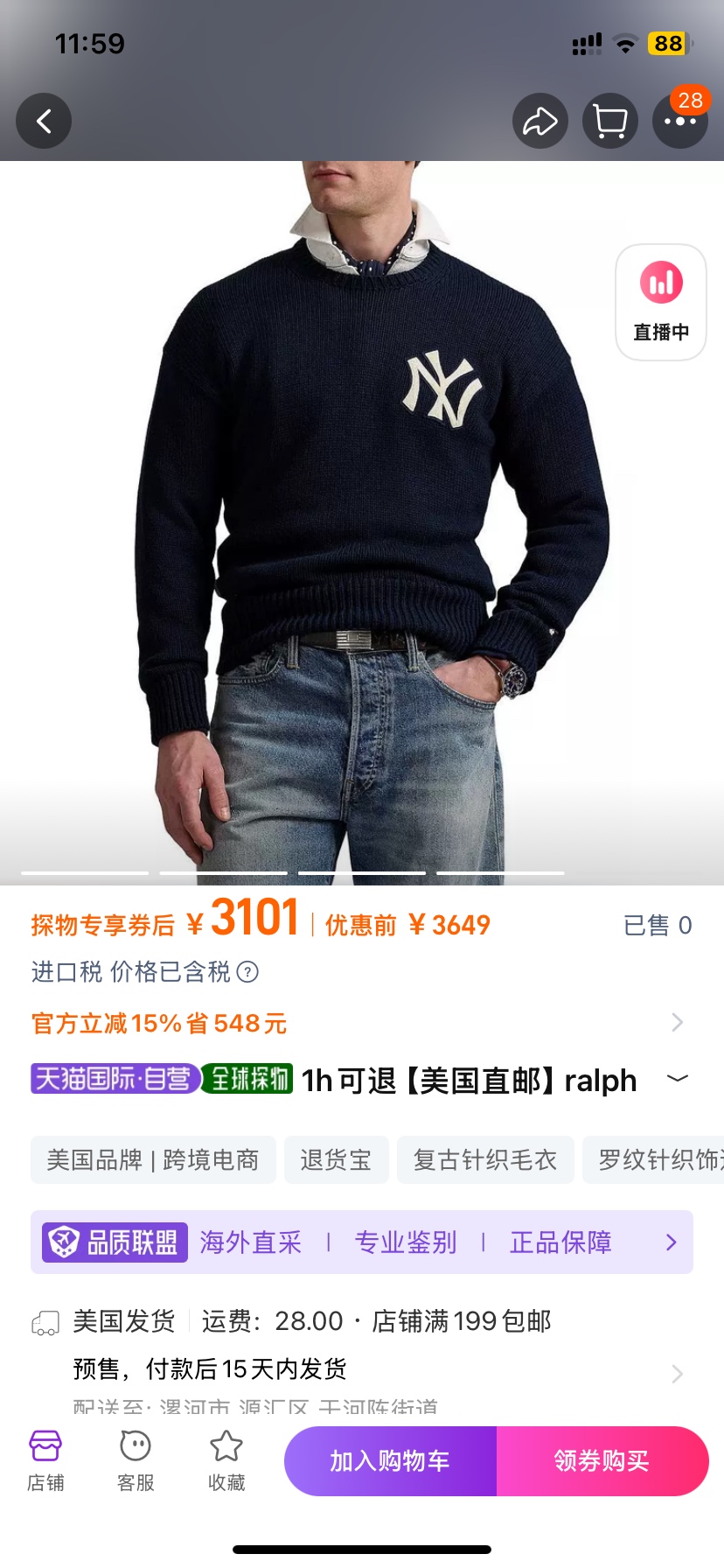Open the 直播中 live stream
The width and height of the screenshot is (724, 1568).
click(x=661, y=302)
